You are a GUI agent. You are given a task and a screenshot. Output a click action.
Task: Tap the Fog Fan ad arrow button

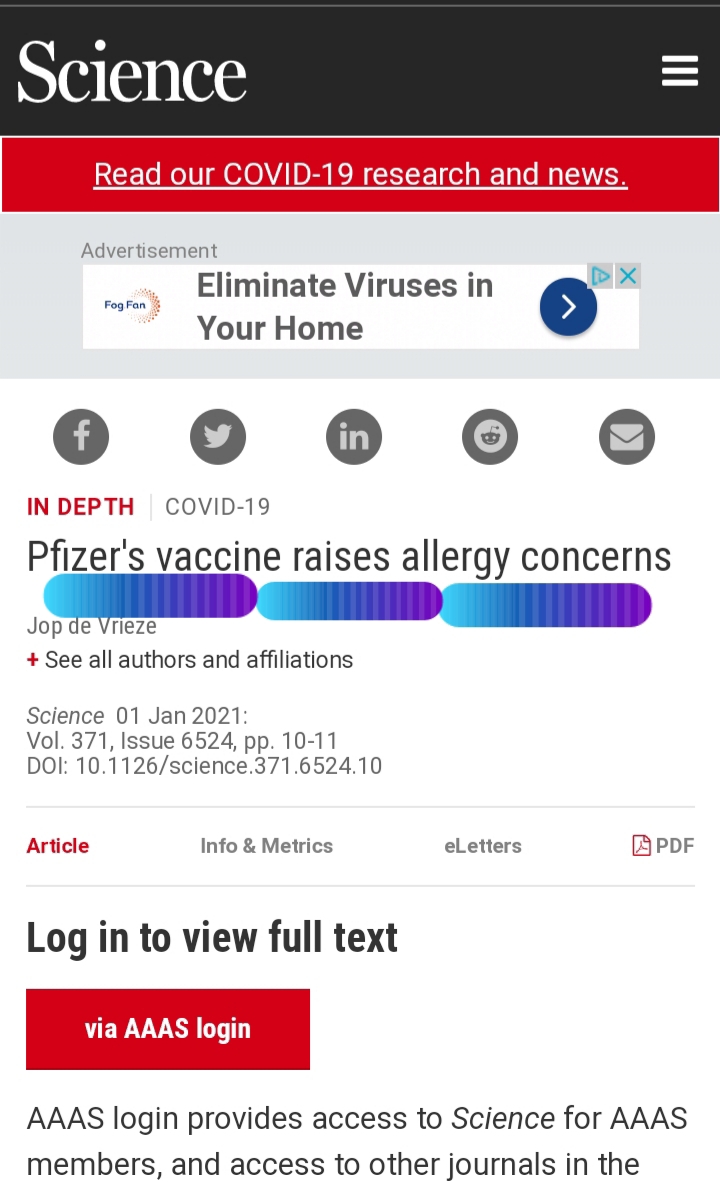coord(568,306)
